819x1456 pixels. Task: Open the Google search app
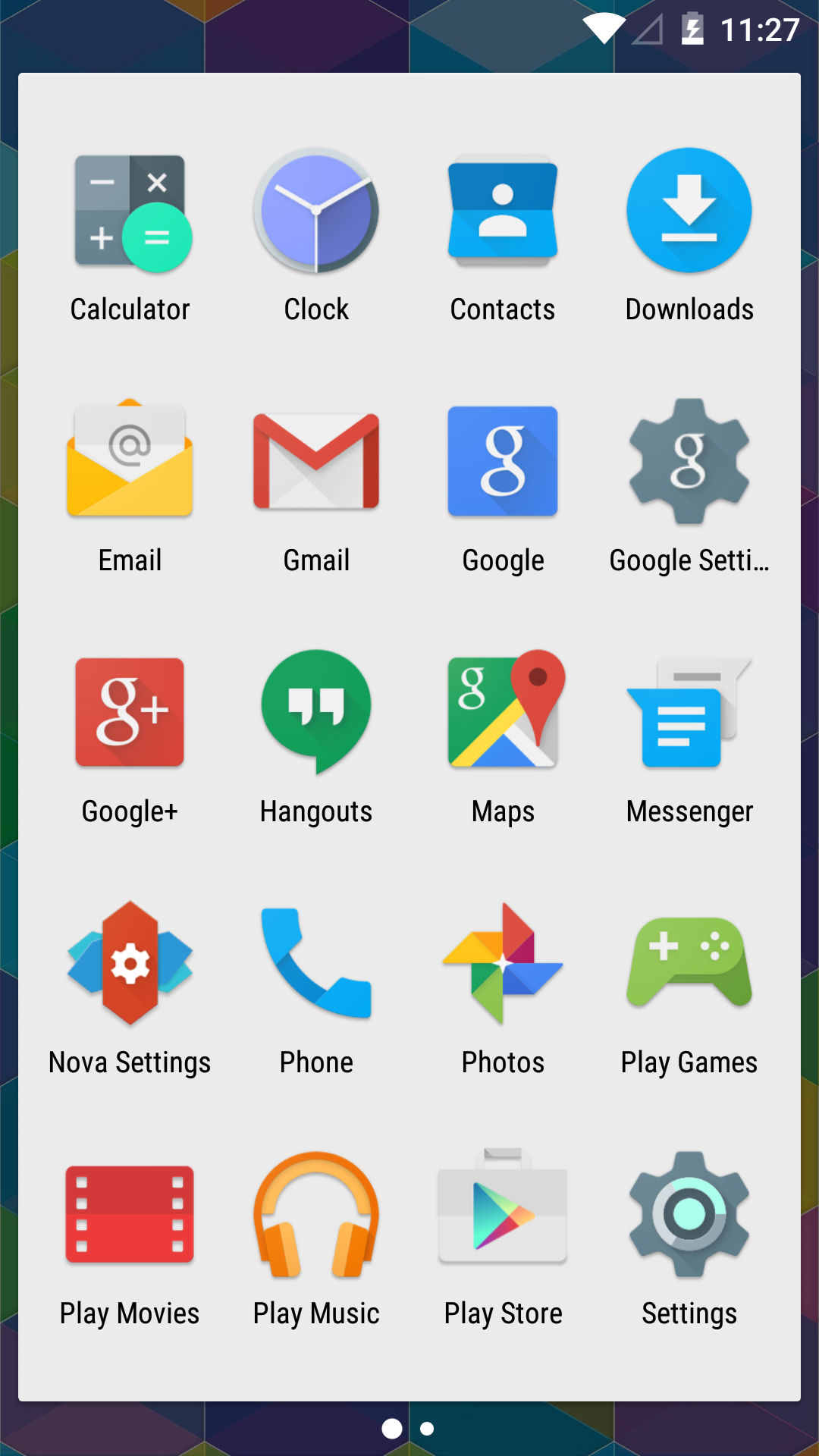coord(503,461)
